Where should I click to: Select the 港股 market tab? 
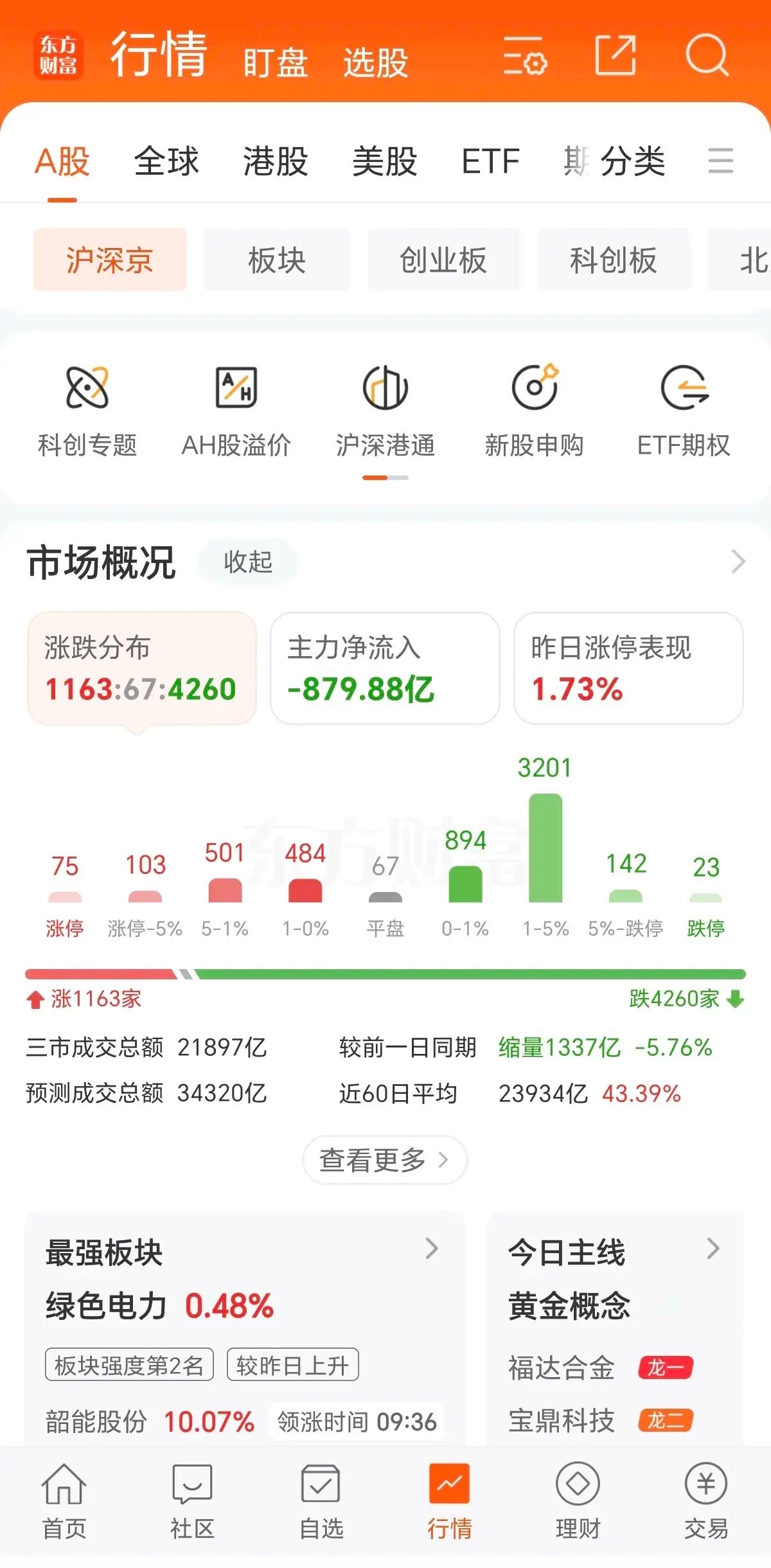(x=276, y=161)
